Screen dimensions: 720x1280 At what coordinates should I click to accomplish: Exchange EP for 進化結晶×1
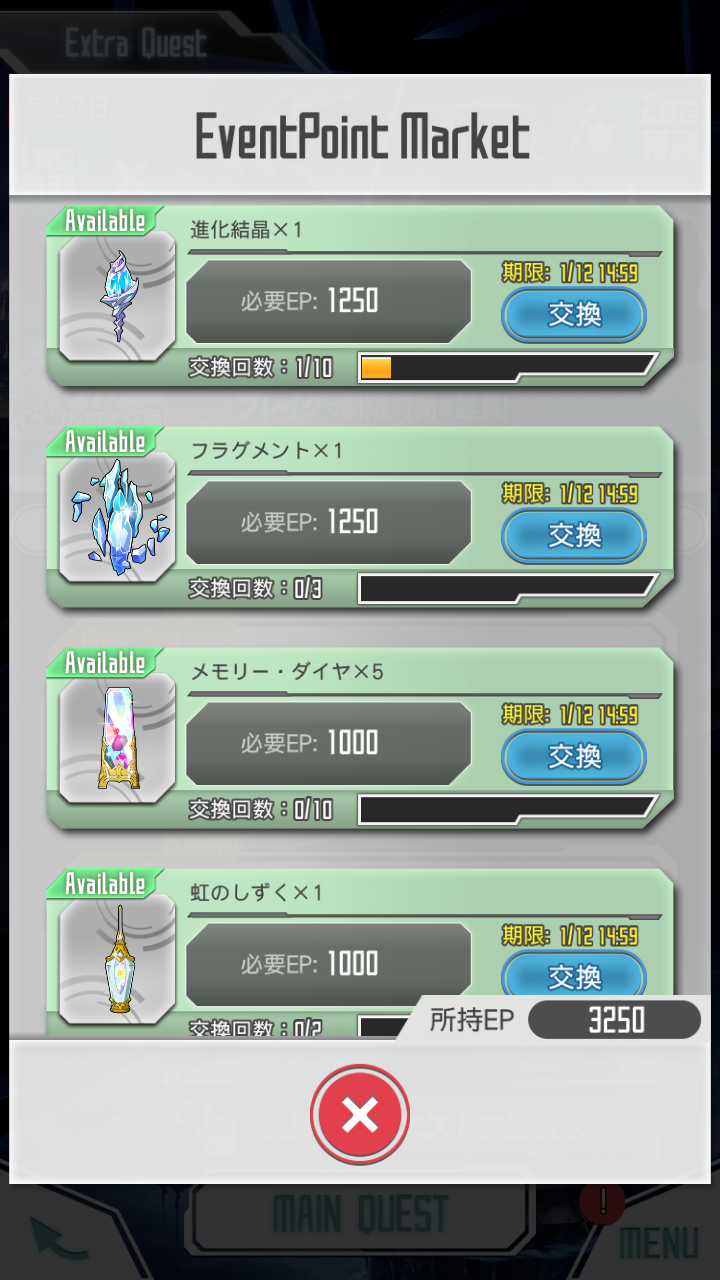click(x=574, y=315)
